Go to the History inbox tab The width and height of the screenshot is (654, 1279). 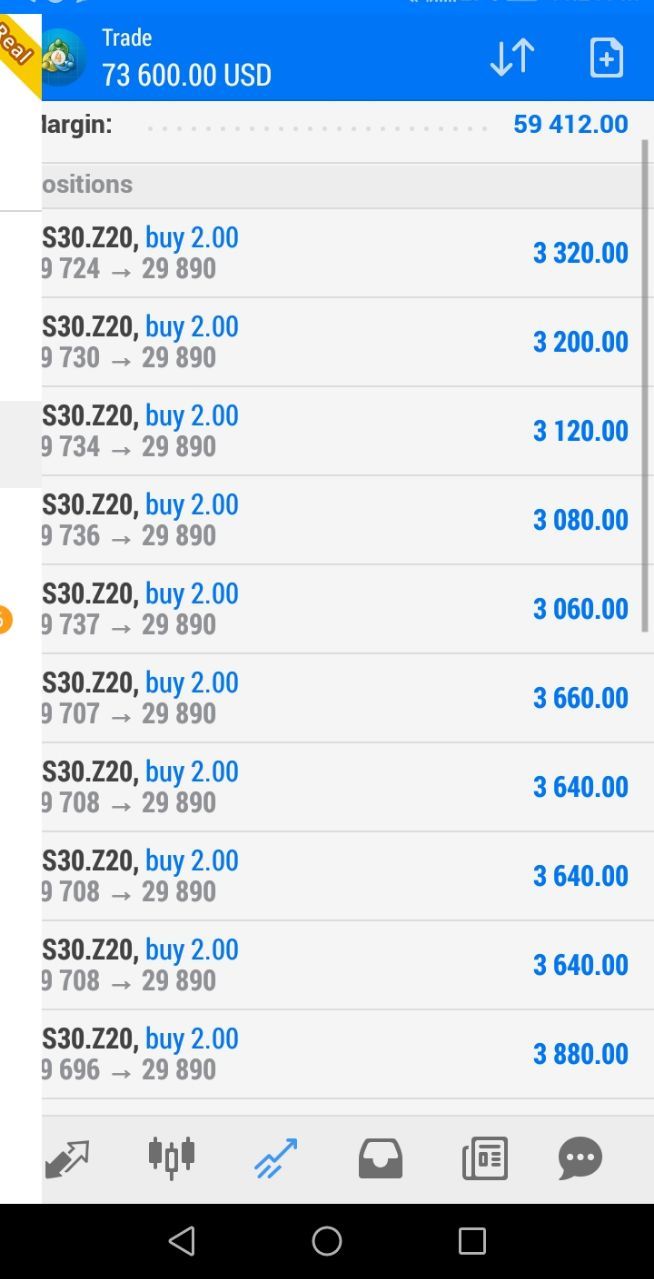[x=380, y=1159]
